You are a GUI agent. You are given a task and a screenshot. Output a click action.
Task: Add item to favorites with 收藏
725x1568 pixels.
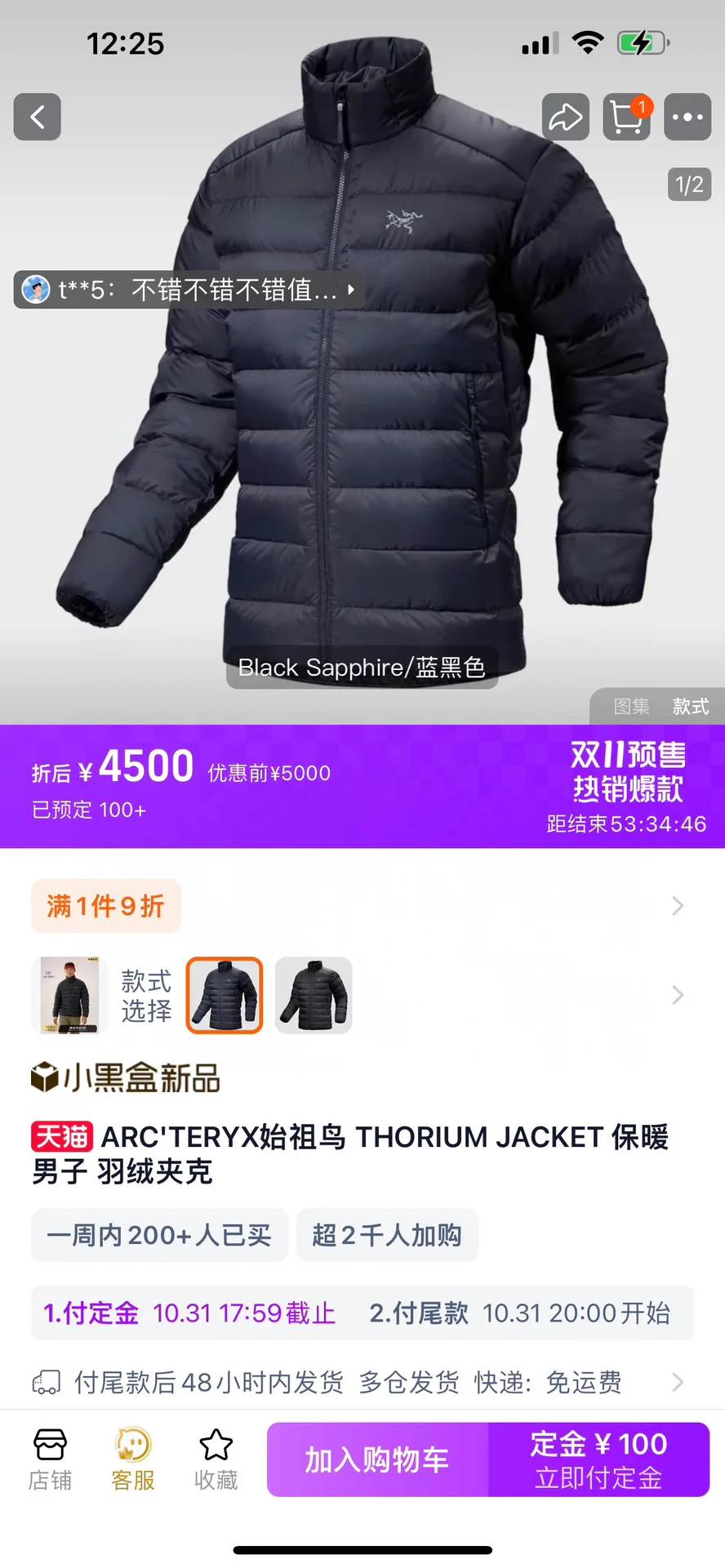coord(216,1459)
